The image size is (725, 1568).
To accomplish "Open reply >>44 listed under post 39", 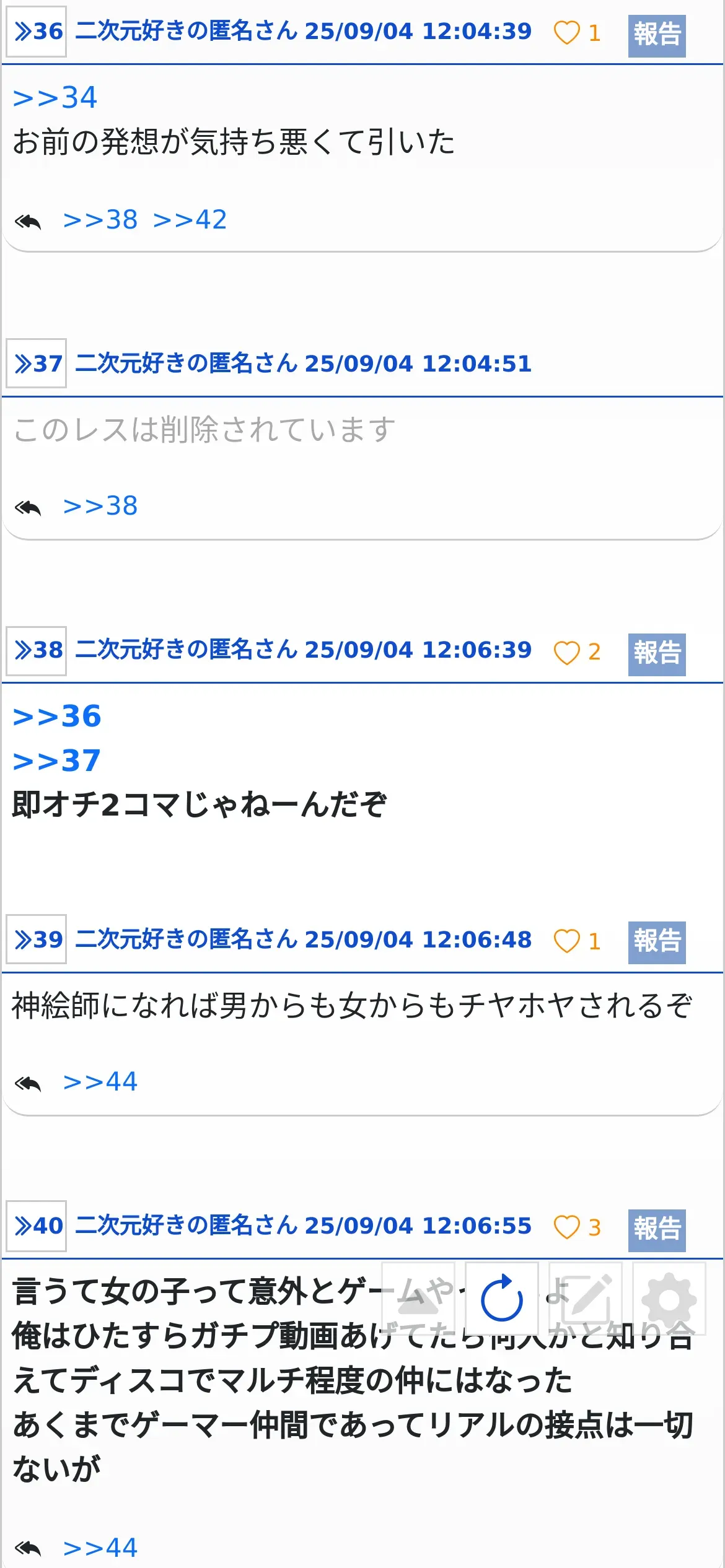I will click(100, 1082).
